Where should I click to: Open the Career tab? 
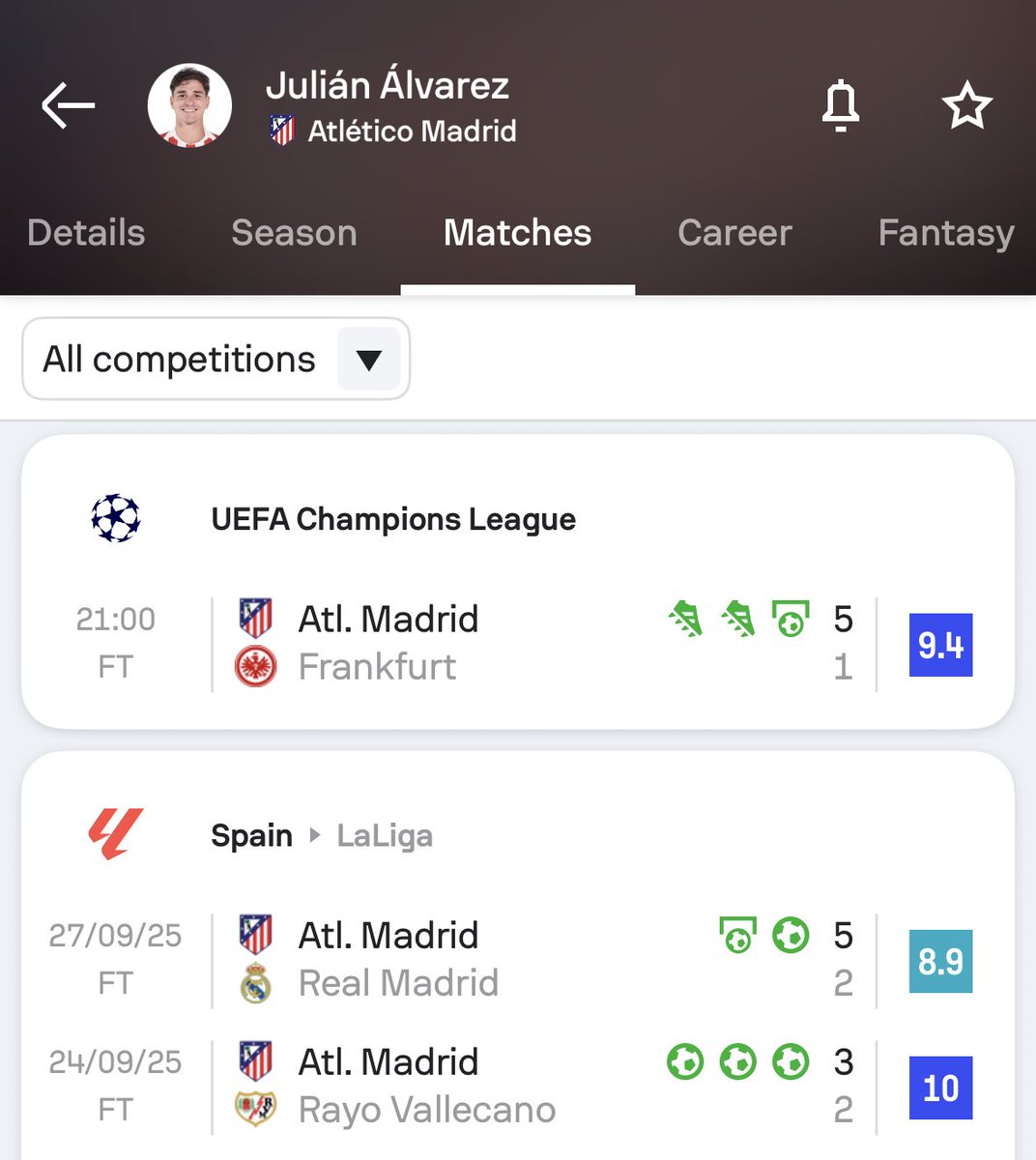point(734,233)
